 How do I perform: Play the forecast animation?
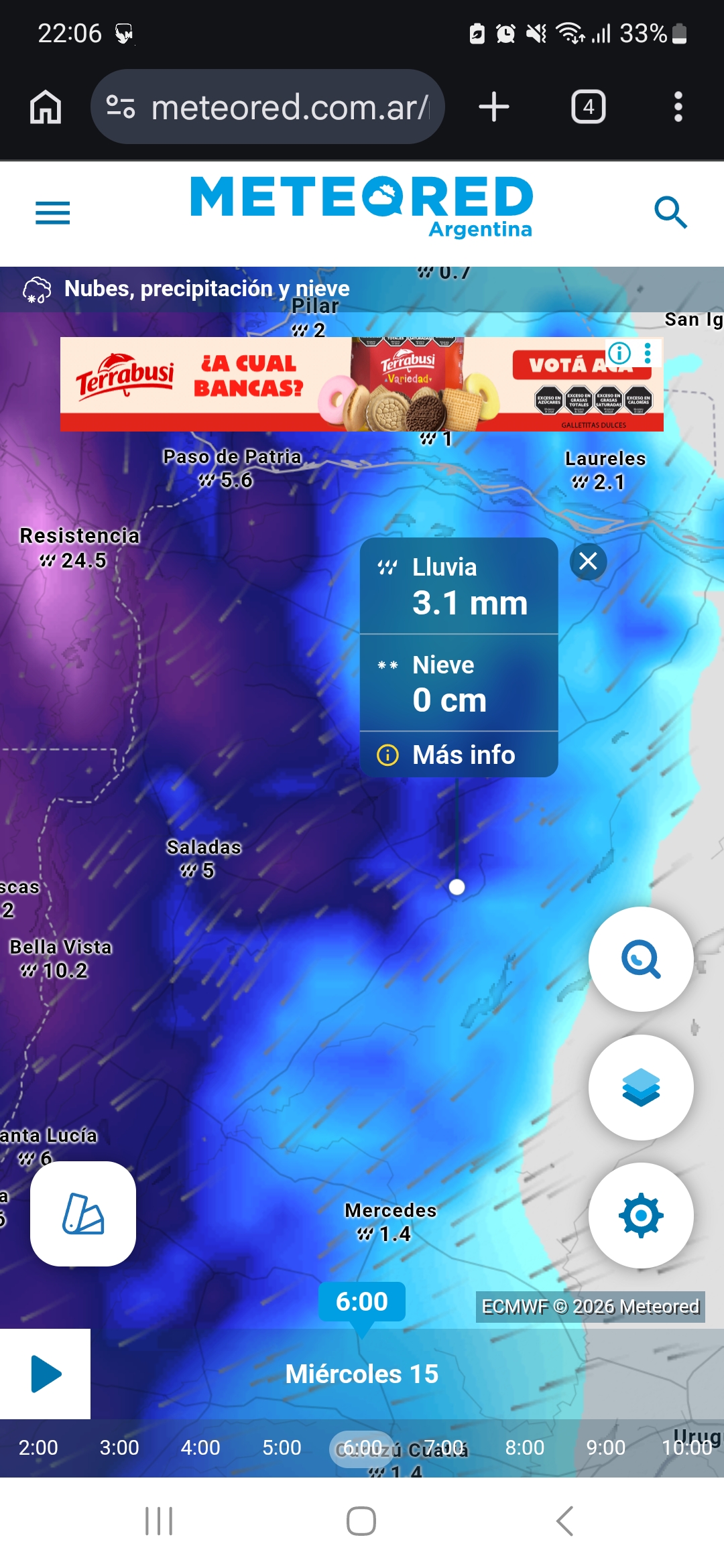(46, 1374)
